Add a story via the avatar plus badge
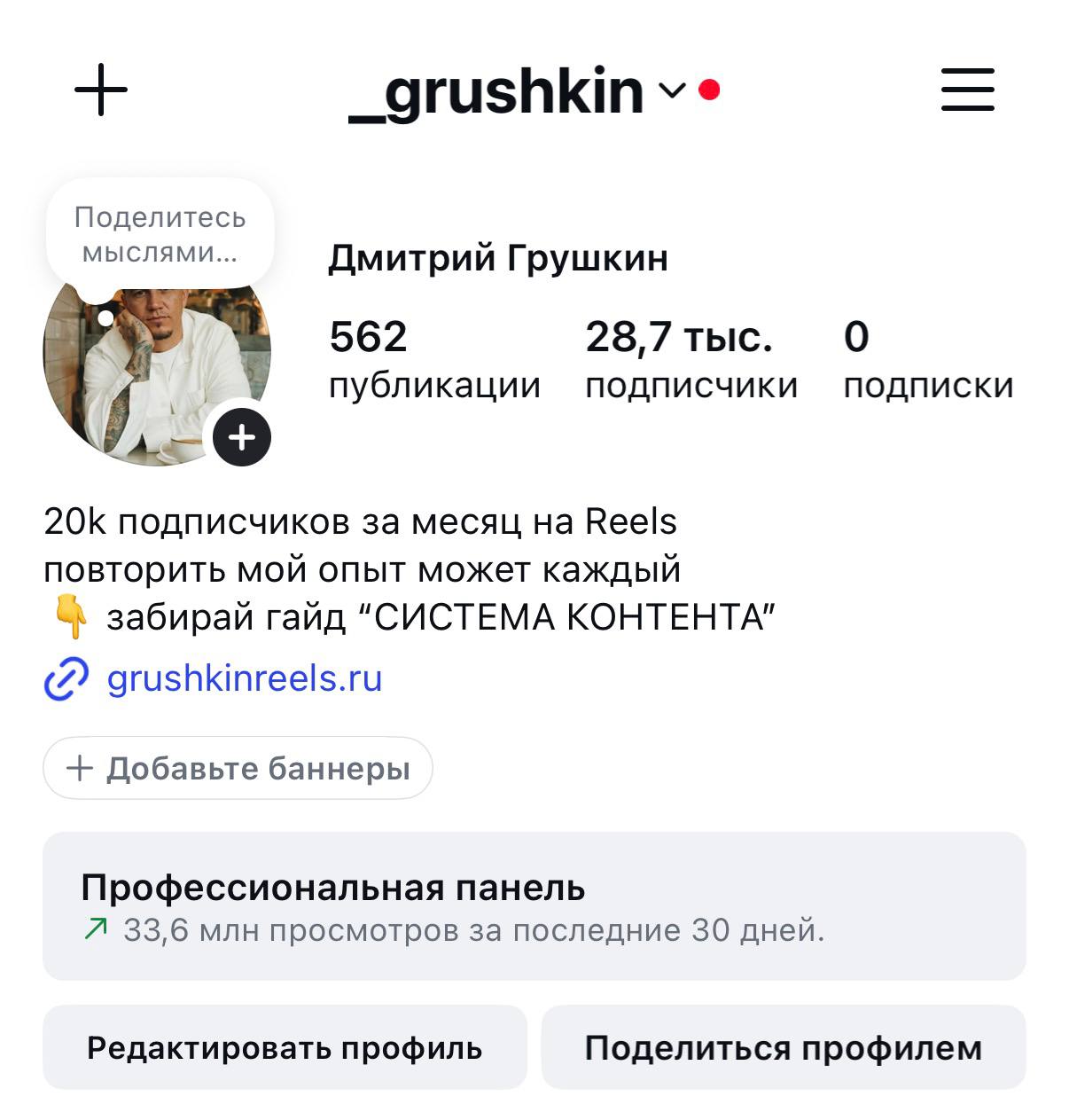The width and height of the screenshot is (1069, 1120). tap(242, 437)
